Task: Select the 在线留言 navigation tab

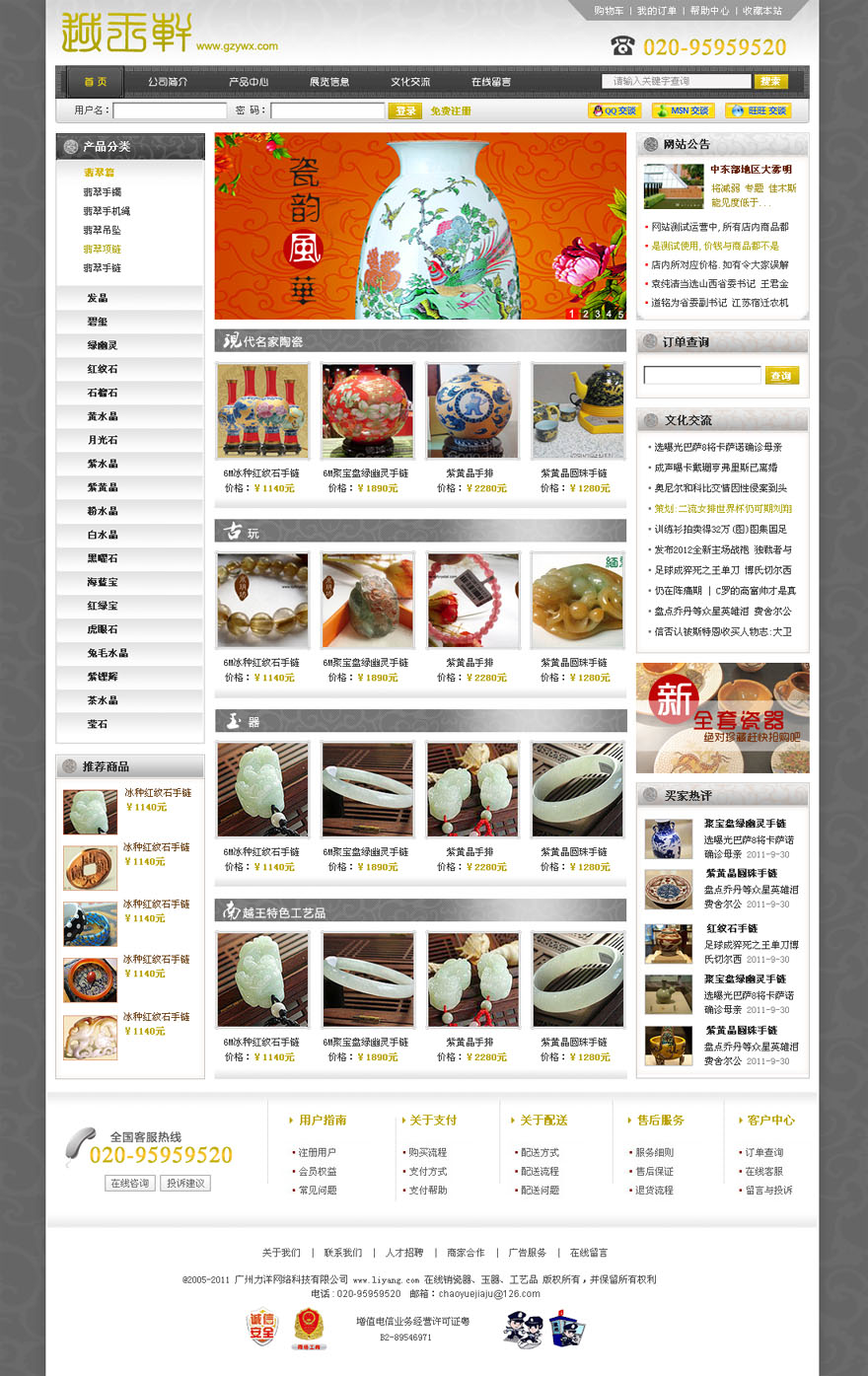Action: coord(490,82)
